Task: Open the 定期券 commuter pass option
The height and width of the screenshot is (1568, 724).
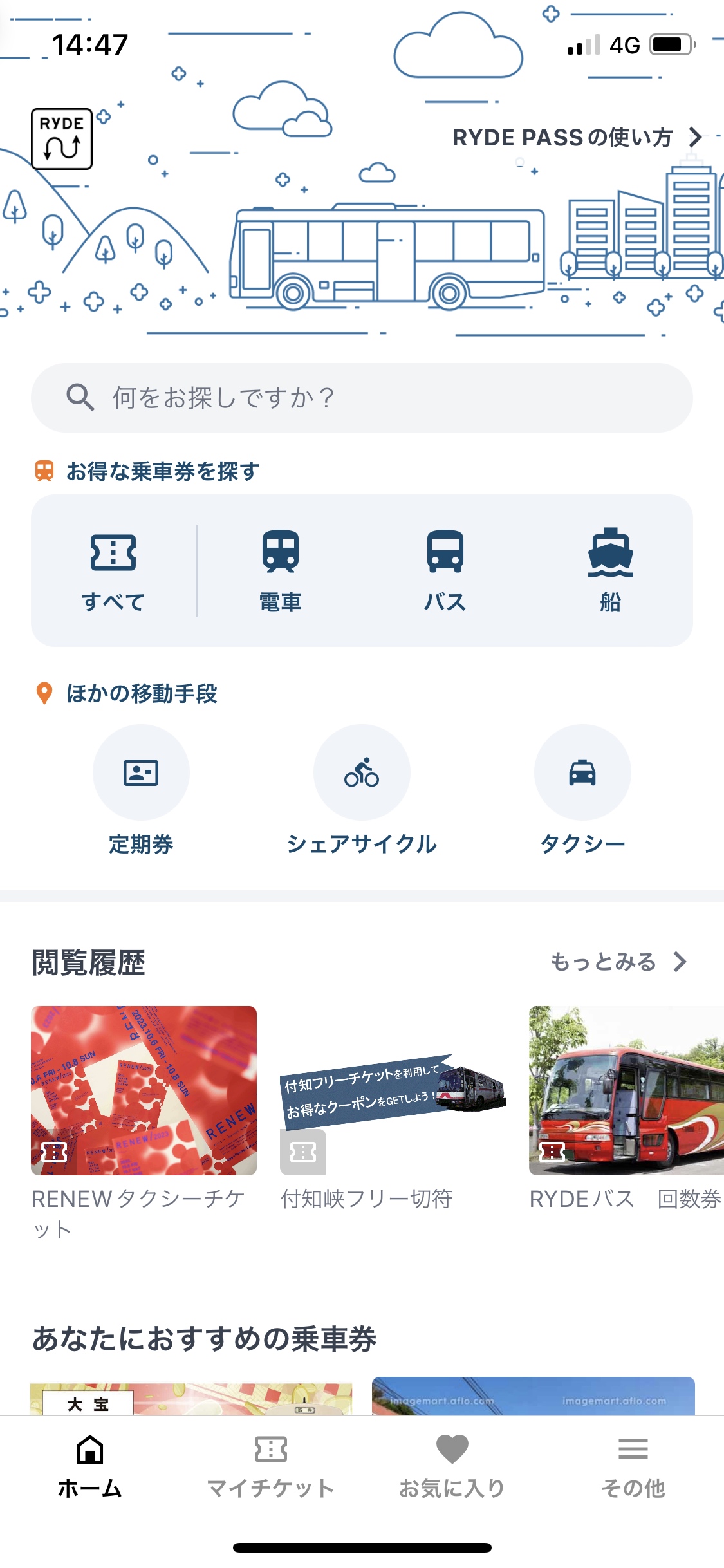Action: pyautogui.click(x=141, y=790)
